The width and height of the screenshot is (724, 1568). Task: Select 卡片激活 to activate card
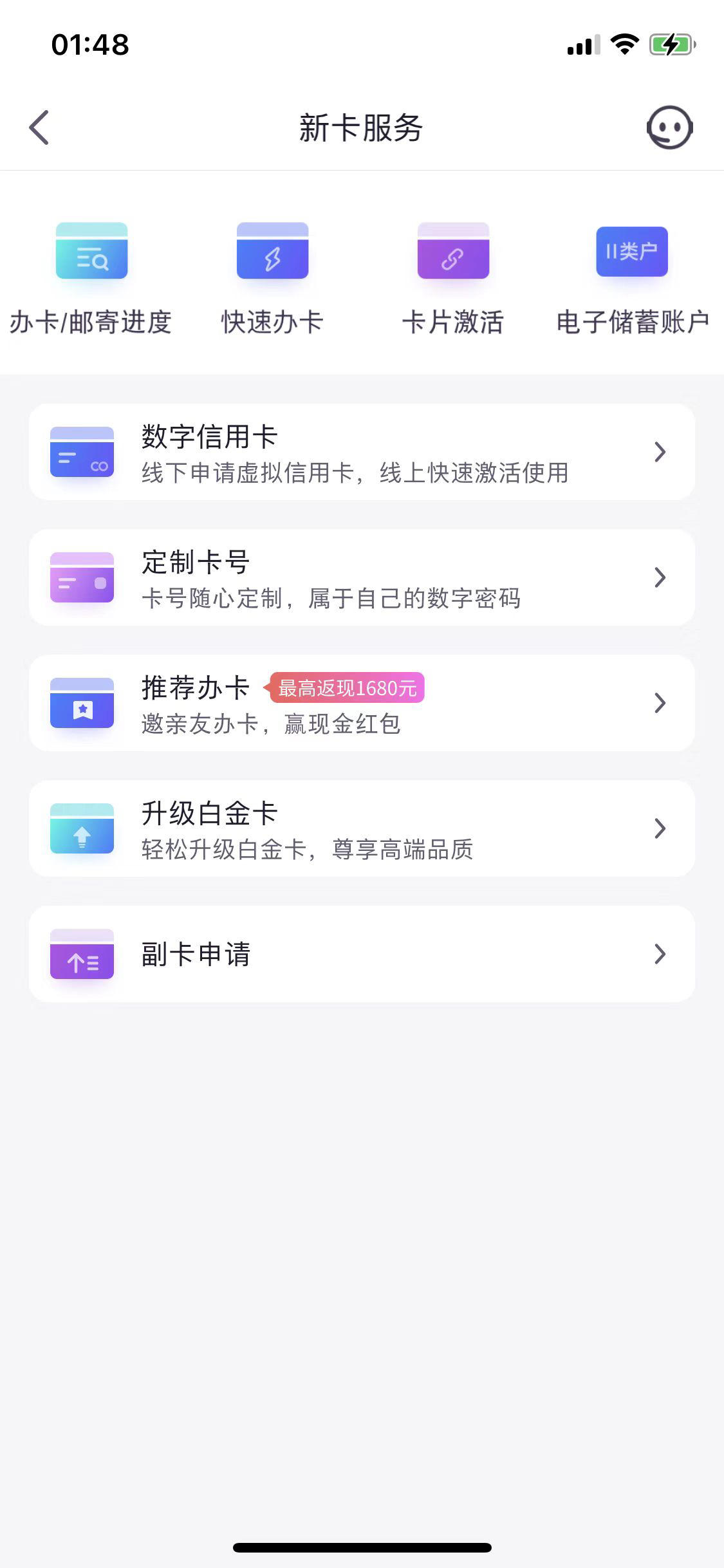[453, 278]
